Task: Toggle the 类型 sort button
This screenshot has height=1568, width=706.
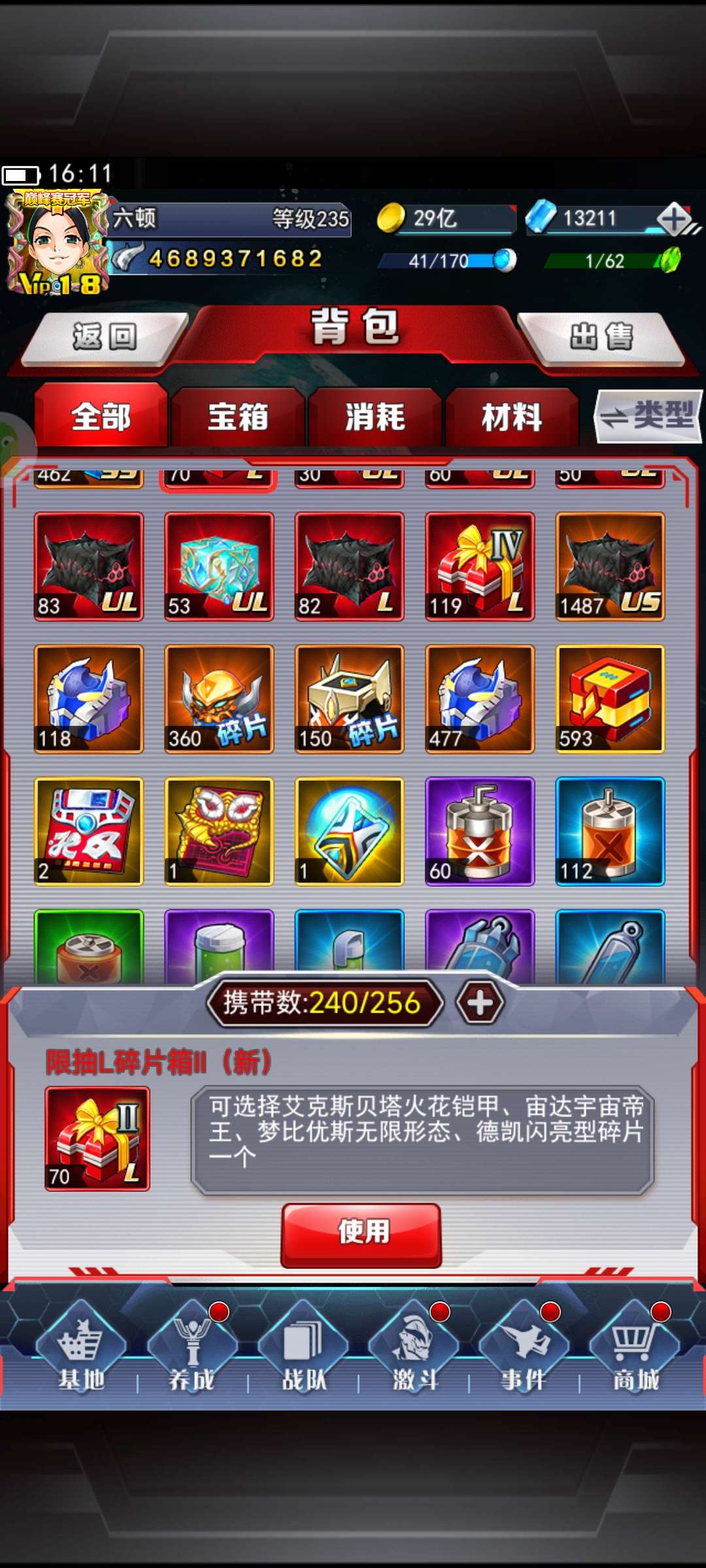Action: 648,416
